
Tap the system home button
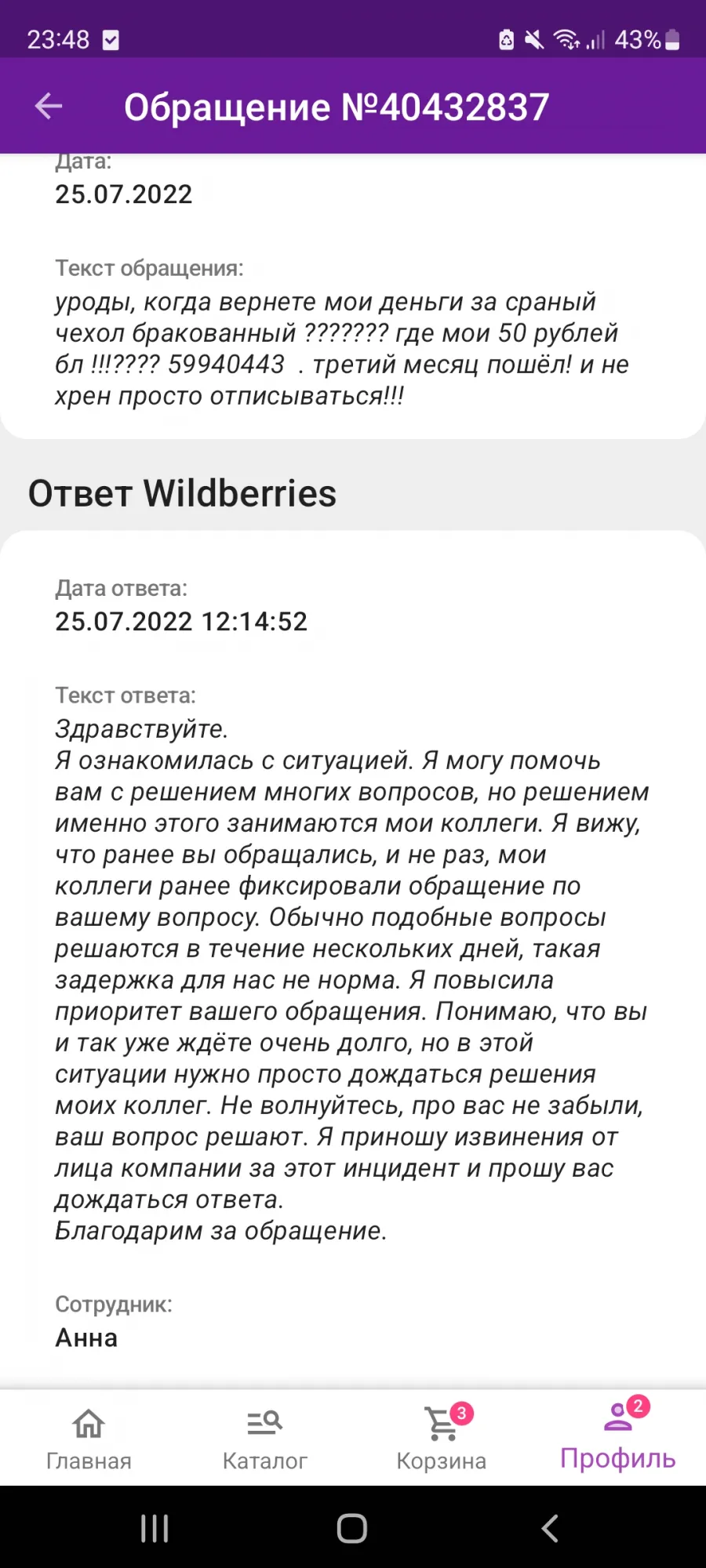point(352,1528)
